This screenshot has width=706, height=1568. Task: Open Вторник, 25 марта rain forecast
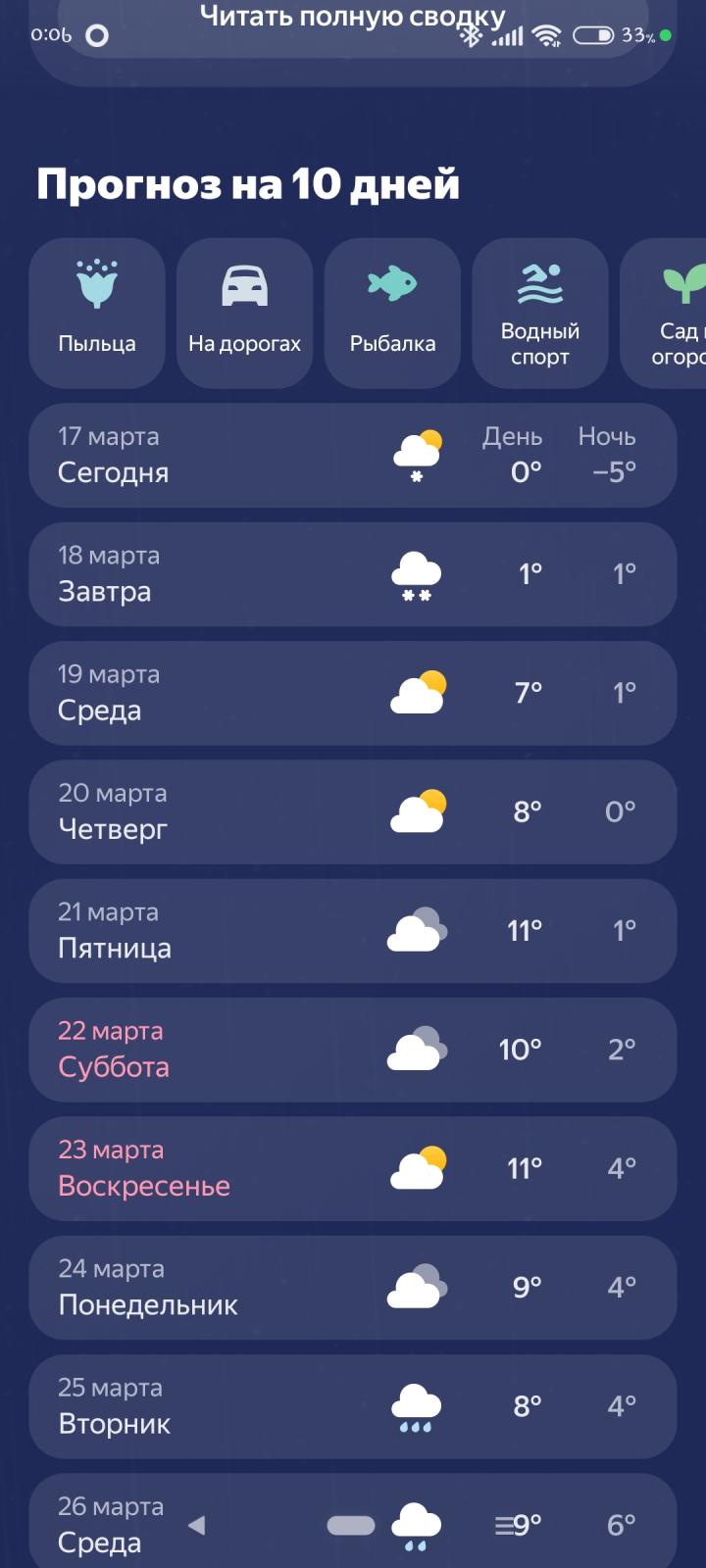pos(352,1406)
